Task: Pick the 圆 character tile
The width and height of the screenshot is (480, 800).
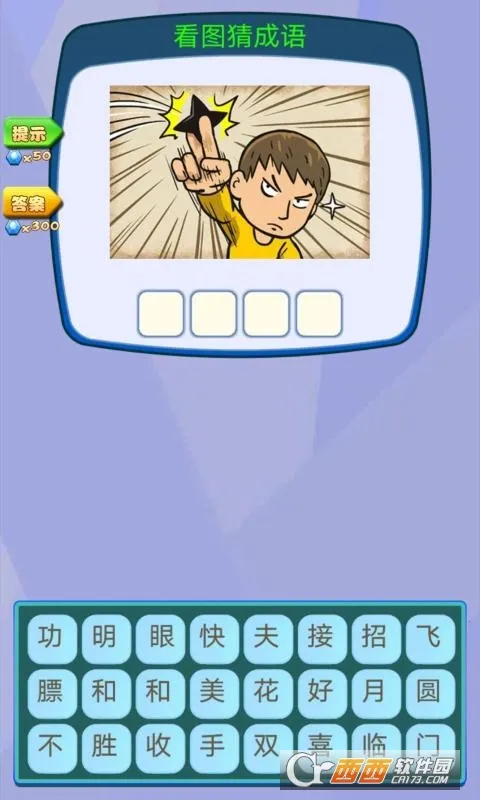Action: point(431,694)
